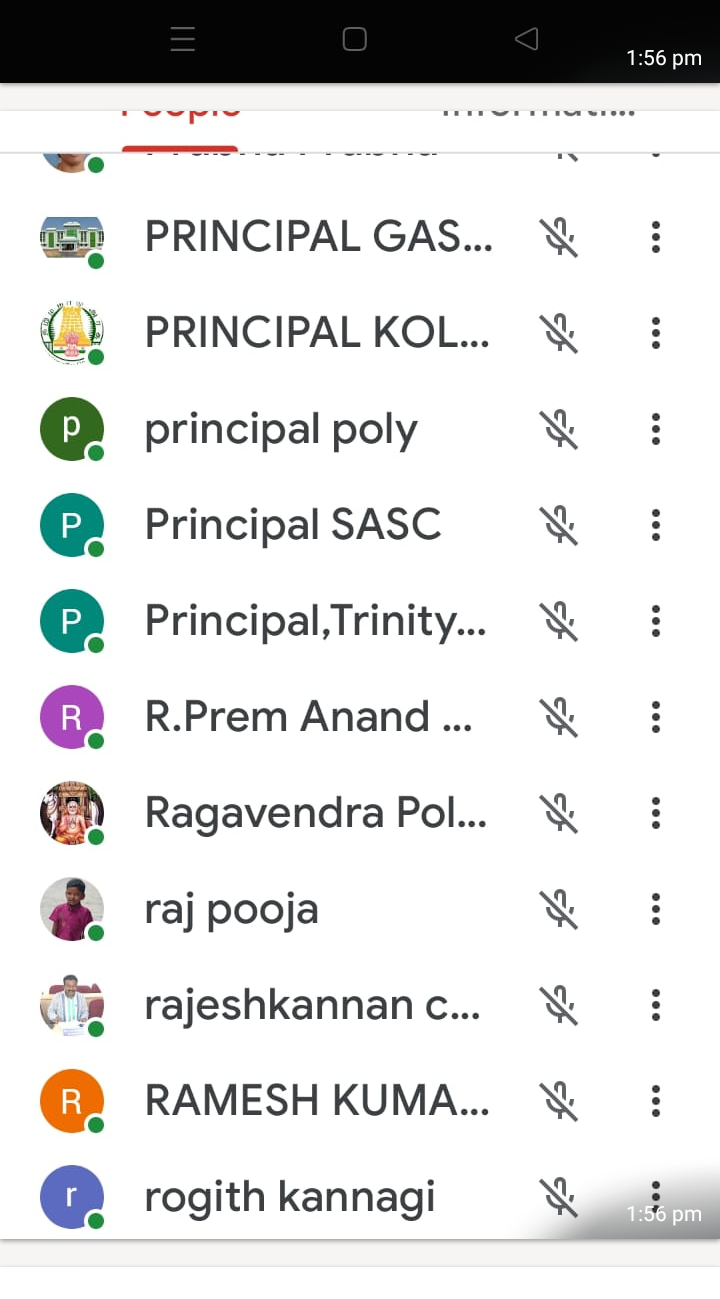Tap muted mic icon for Ragavendra Pol
Image resolution: width=720 pixels, height=1299 pixels.
[560, 813]
